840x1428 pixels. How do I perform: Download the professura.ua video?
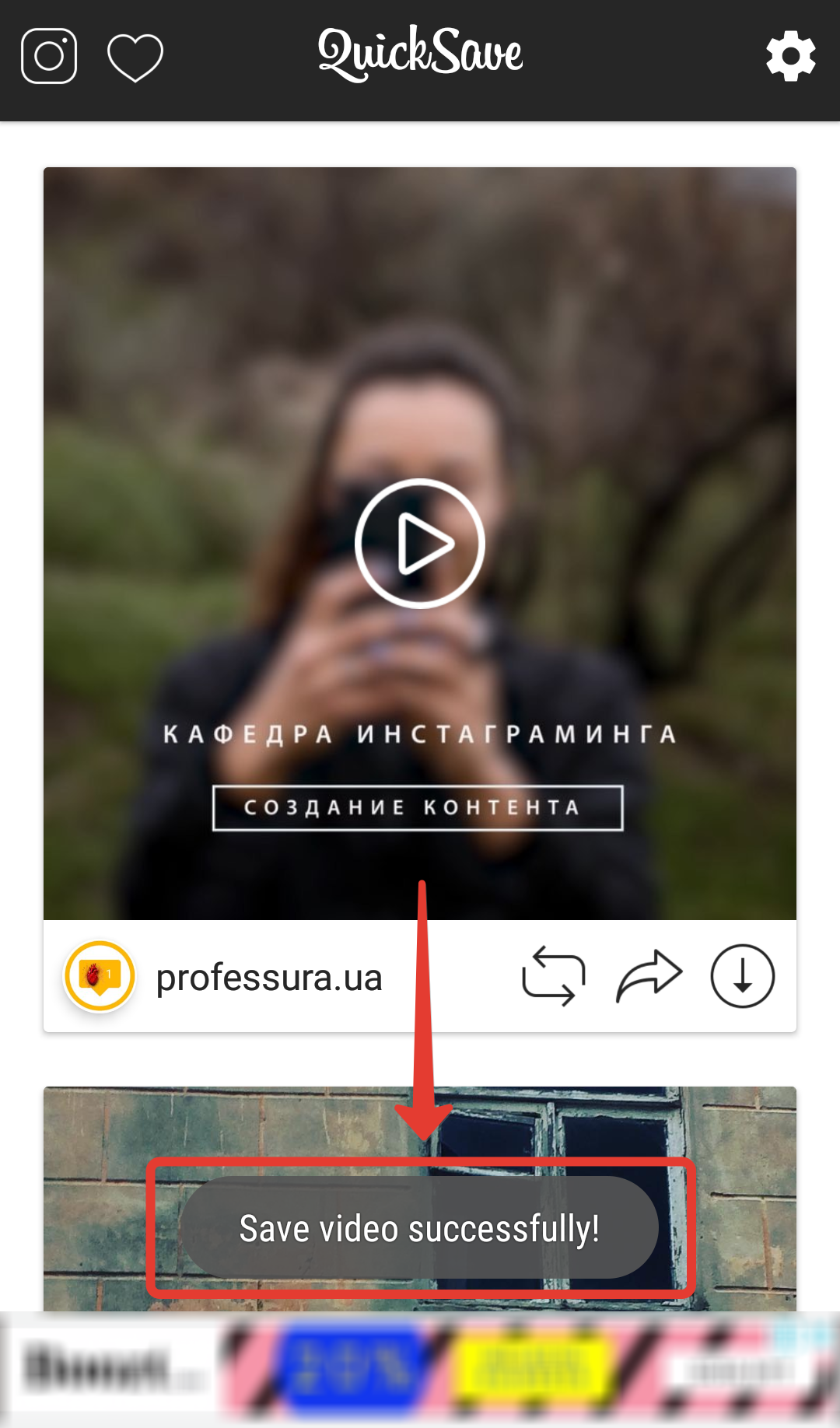(x=742, y=976)
